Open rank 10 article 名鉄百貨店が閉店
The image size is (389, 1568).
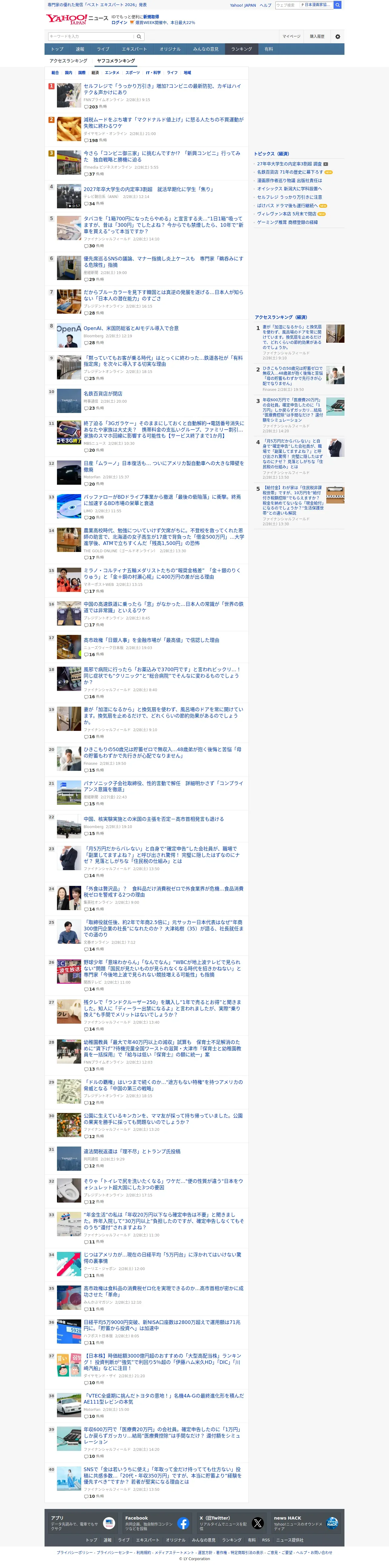click(103, 394)
